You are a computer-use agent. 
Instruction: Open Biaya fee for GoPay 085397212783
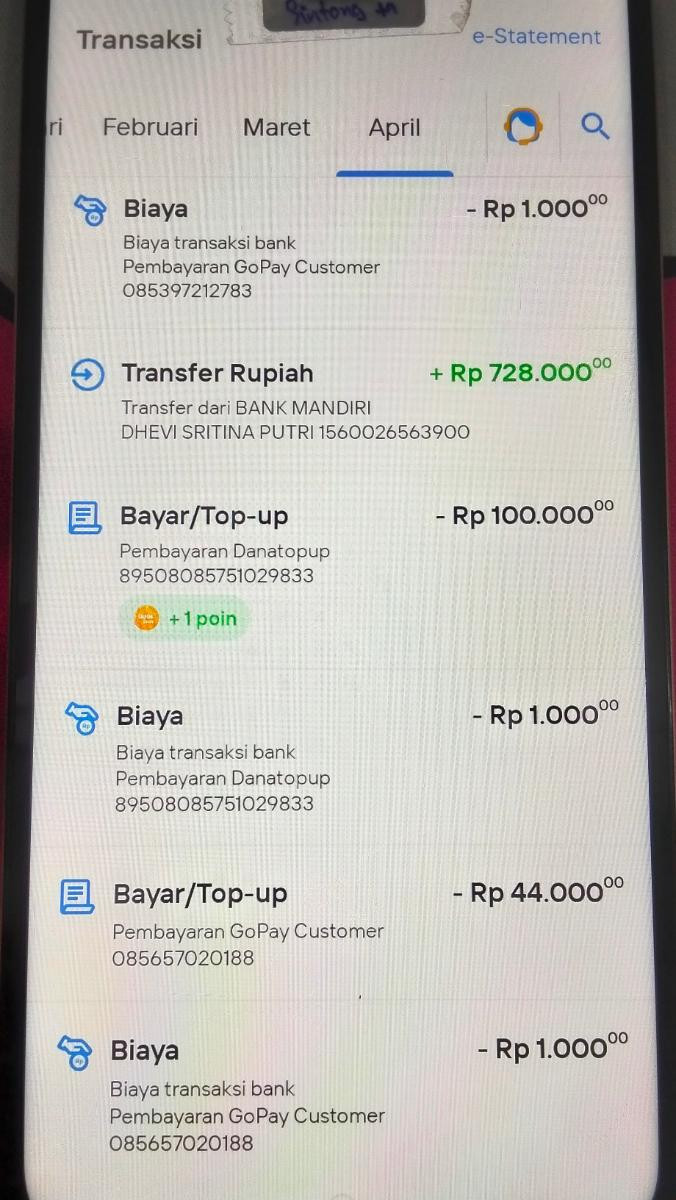click(x=340, y=248)
